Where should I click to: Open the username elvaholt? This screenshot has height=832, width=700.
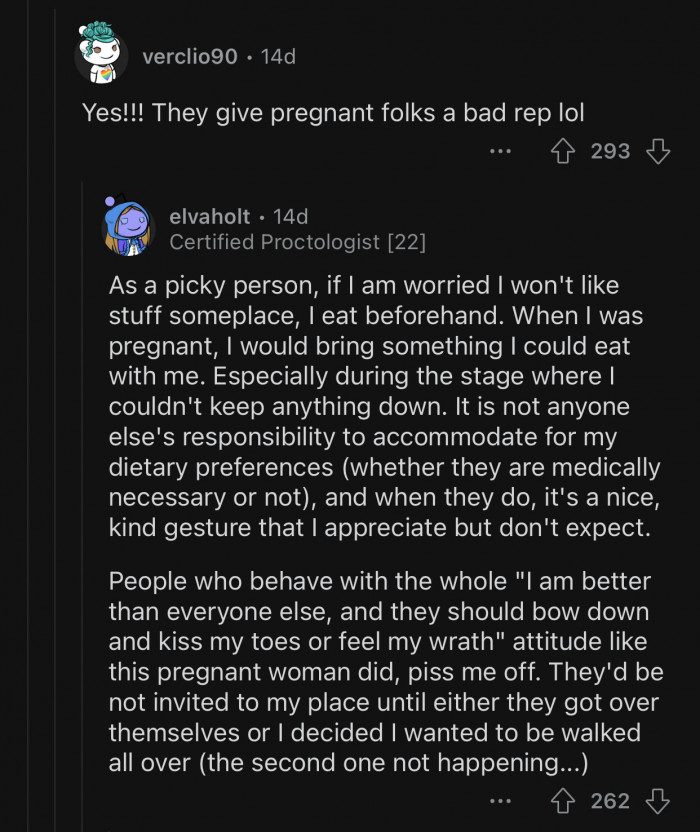coord(209,216)
